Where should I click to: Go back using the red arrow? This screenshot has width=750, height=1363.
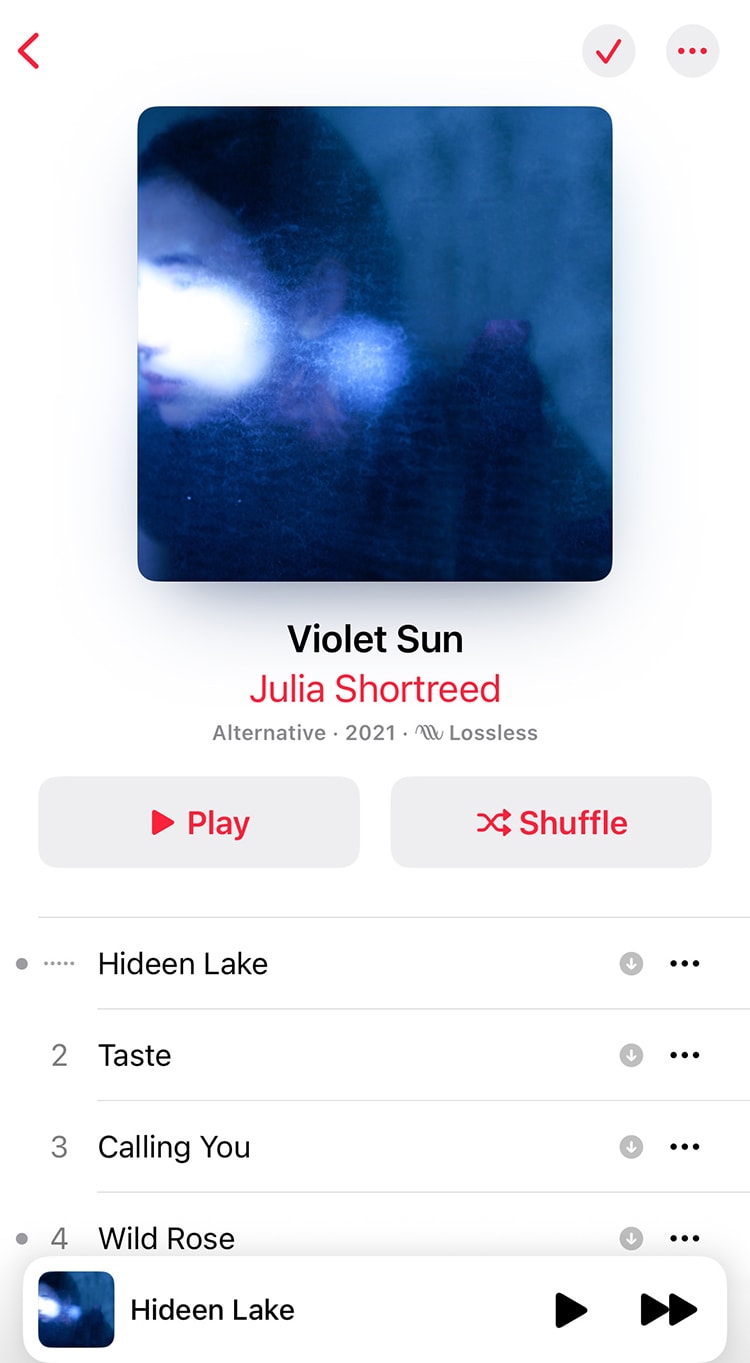point(29,51)
